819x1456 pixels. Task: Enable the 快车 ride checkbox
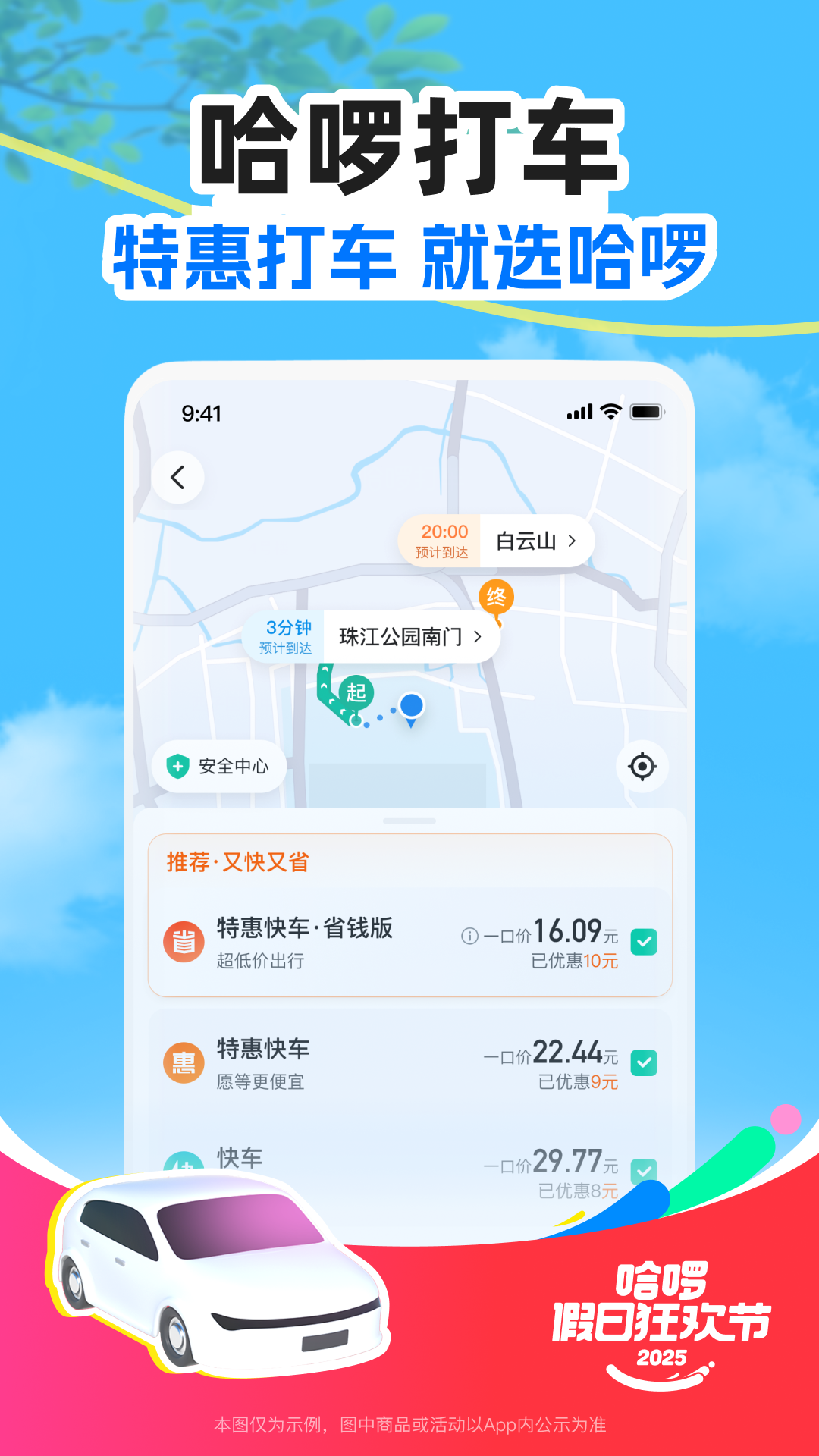pos(643,1169)
